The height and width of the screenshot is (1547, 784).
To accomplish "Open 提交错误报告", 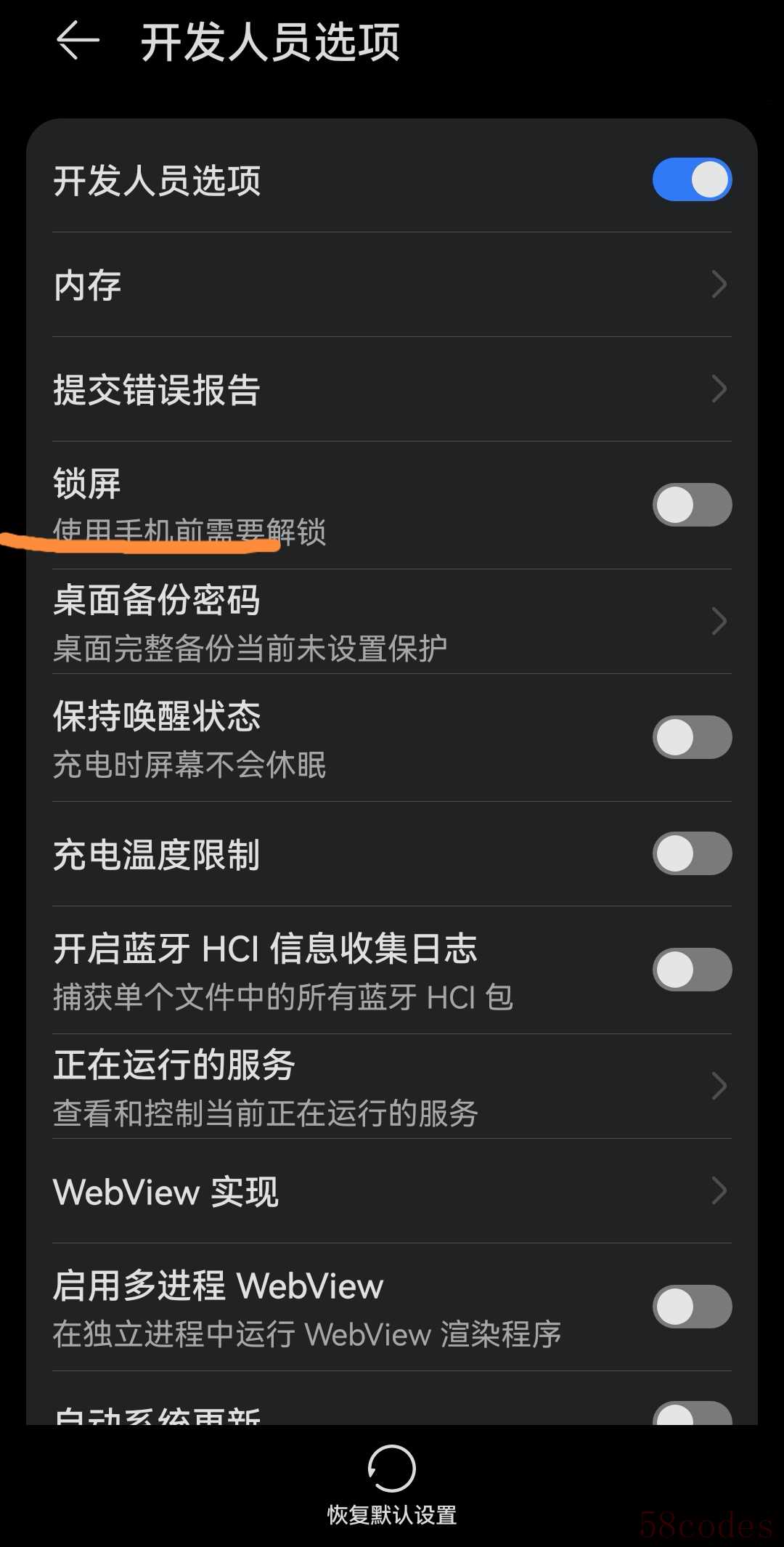I will (392, 389).
